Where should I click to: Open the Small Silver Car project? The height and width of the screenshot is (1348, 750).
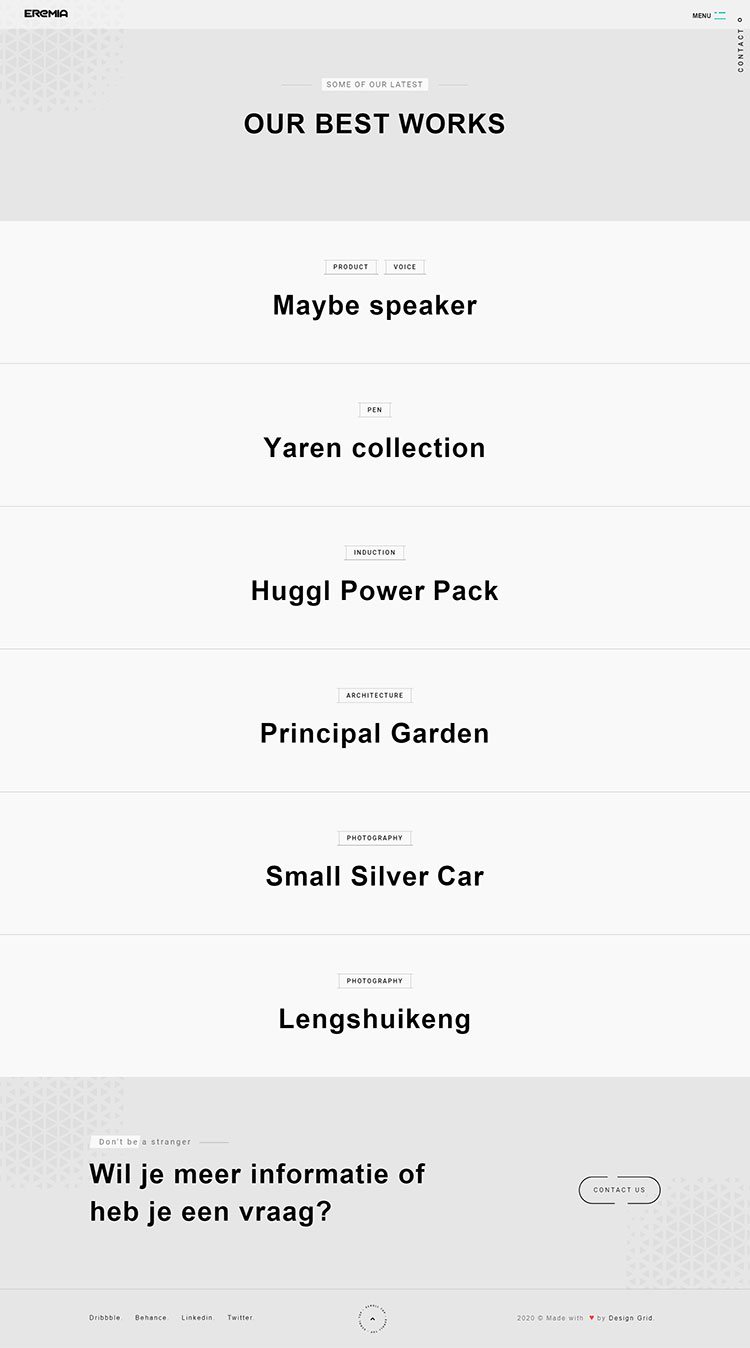(375, 876)
